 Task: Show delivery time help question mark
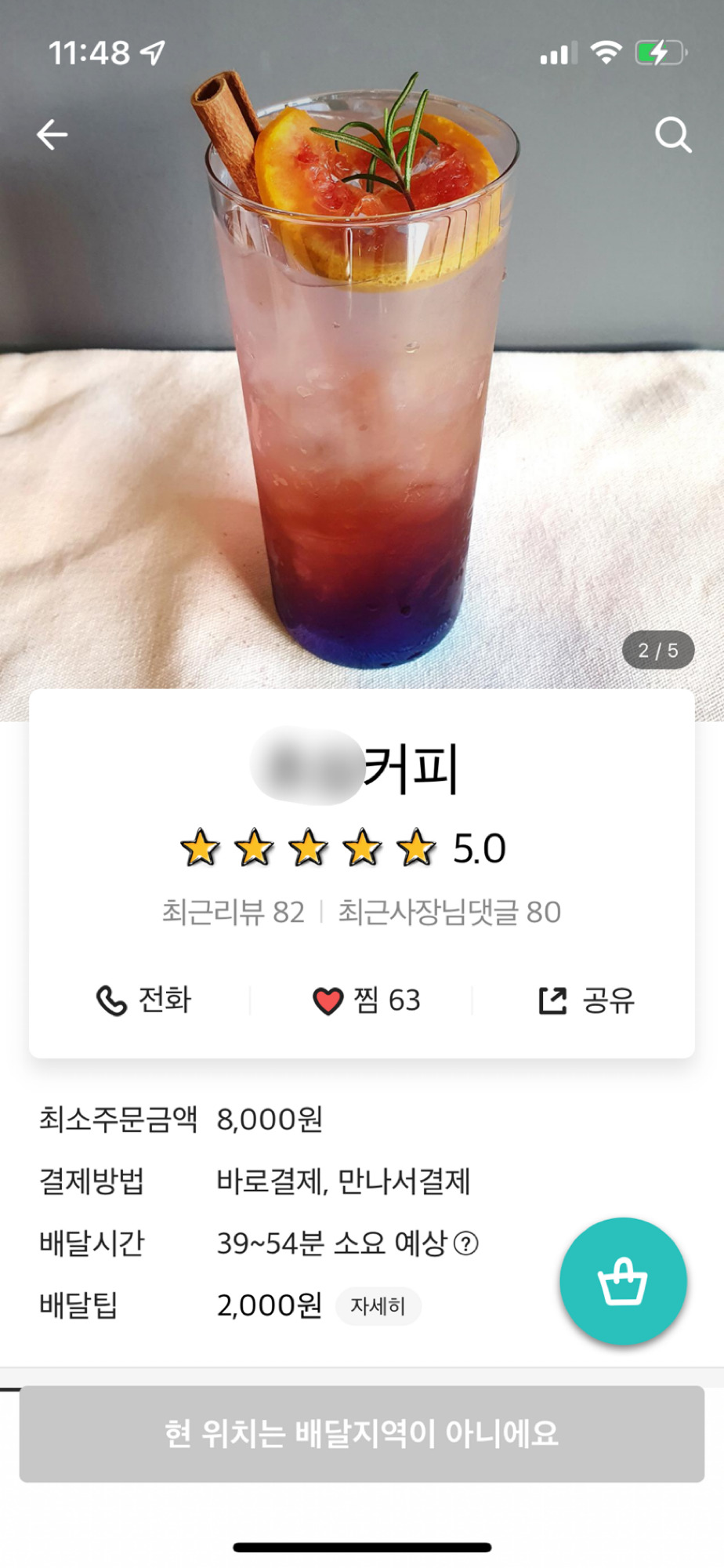466,1243
